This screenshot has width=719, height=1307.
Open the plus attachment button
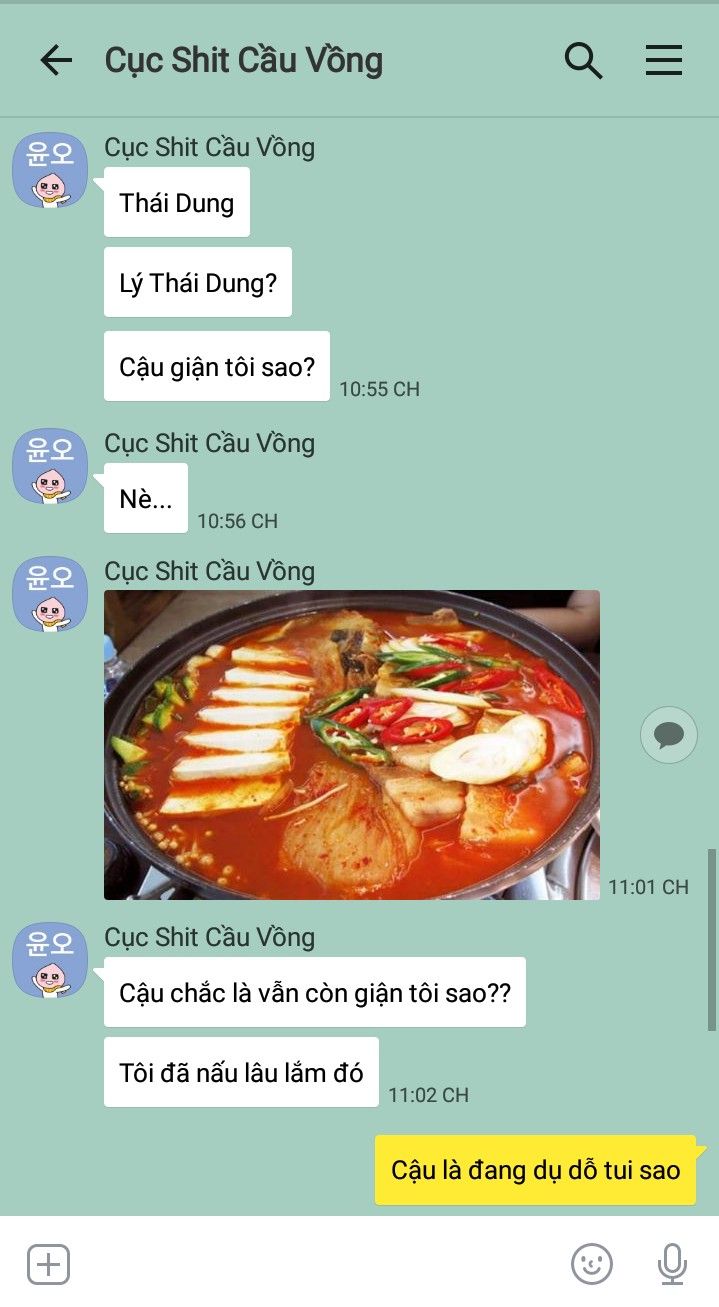(x=48, y=1264)
